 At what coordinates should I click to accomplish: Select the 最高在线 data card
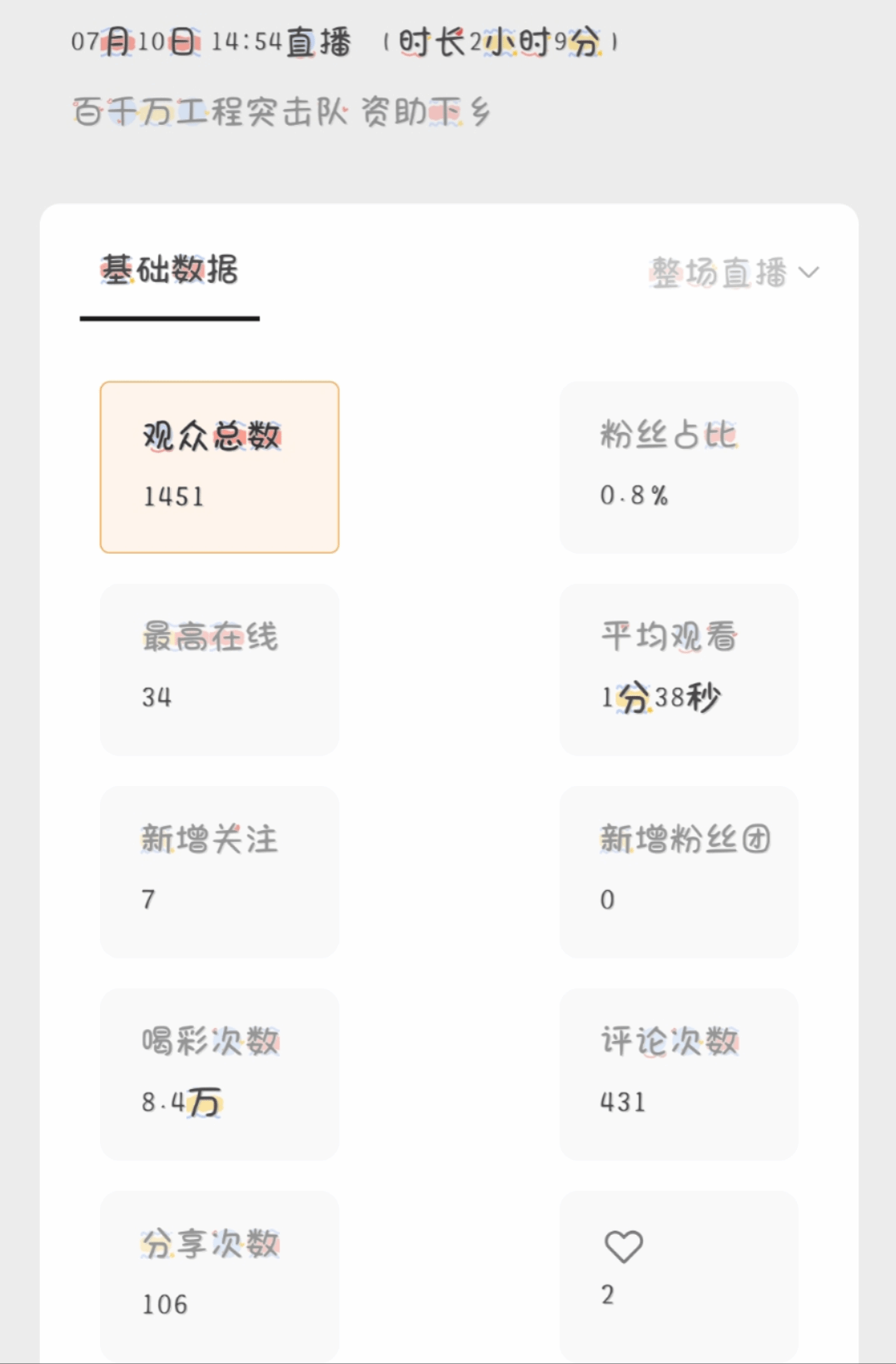click(219, 670)
